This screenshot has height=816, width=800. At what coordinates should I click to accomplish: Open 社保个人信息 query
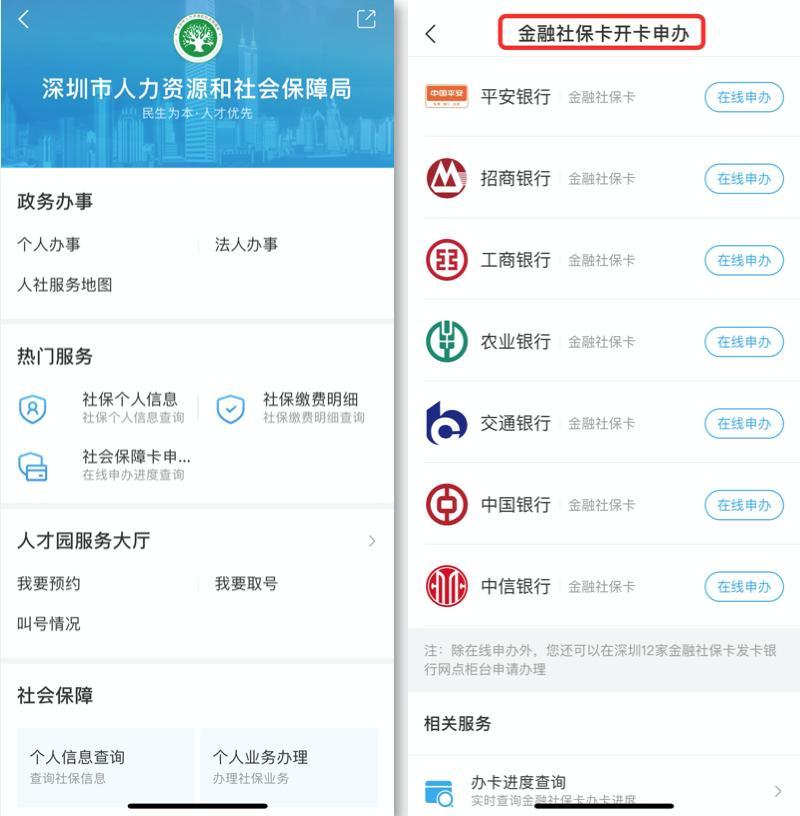click(x=130, y=407)
